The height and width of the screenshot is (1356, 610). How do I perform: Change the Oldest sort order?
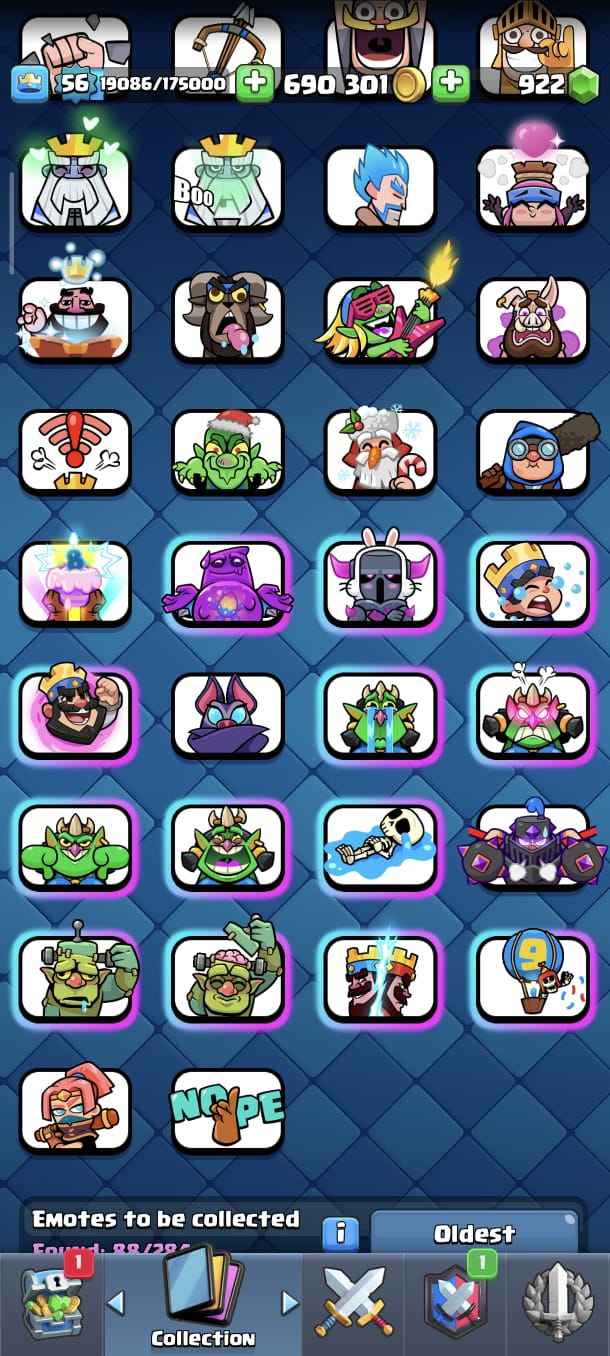point(474,1233)
